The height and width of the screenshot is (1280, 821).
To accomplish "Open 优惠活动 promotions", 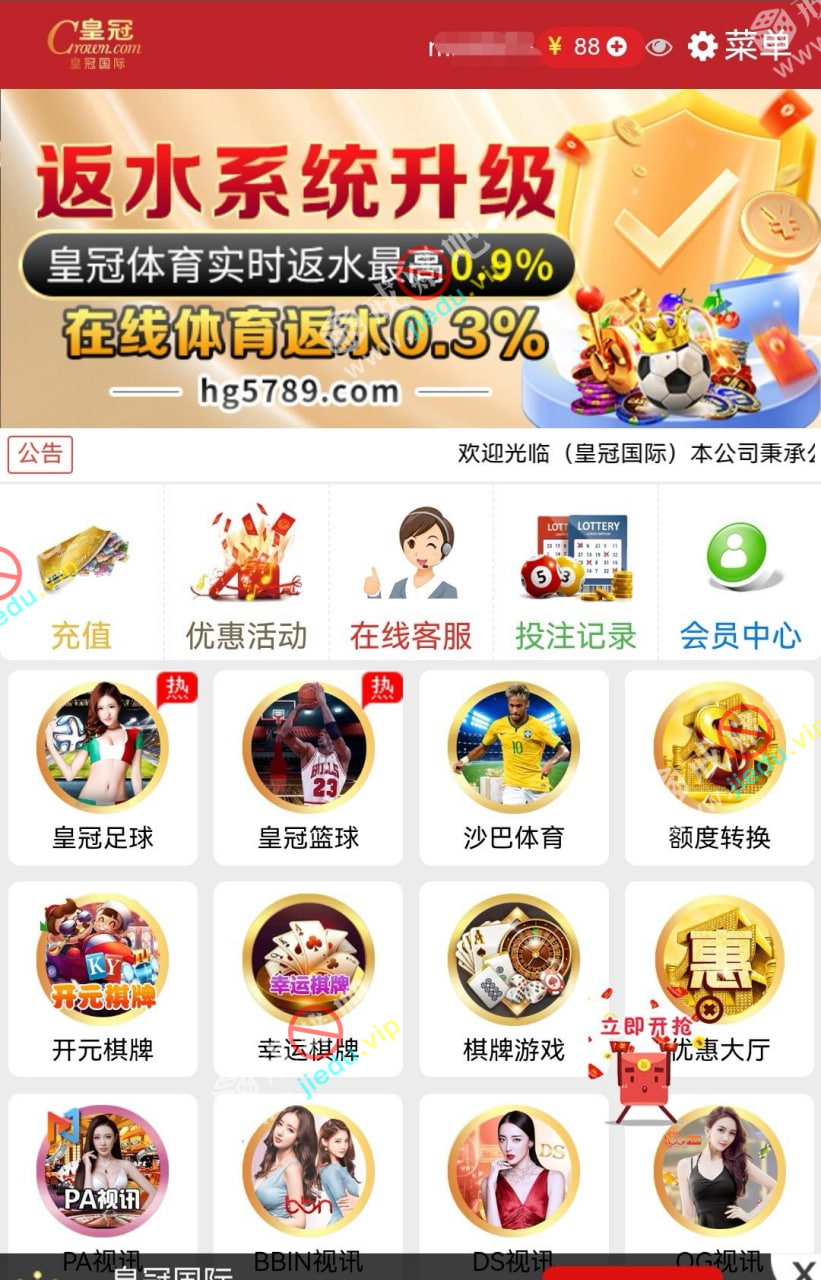I will (246, 575).
